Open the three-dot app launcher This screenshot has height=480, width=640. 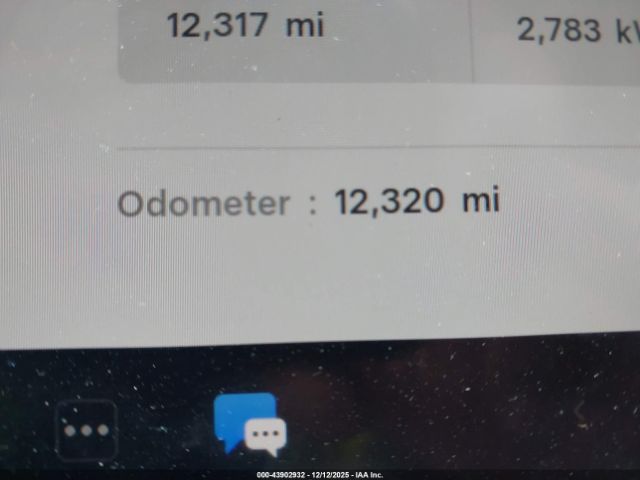(86, 430)
